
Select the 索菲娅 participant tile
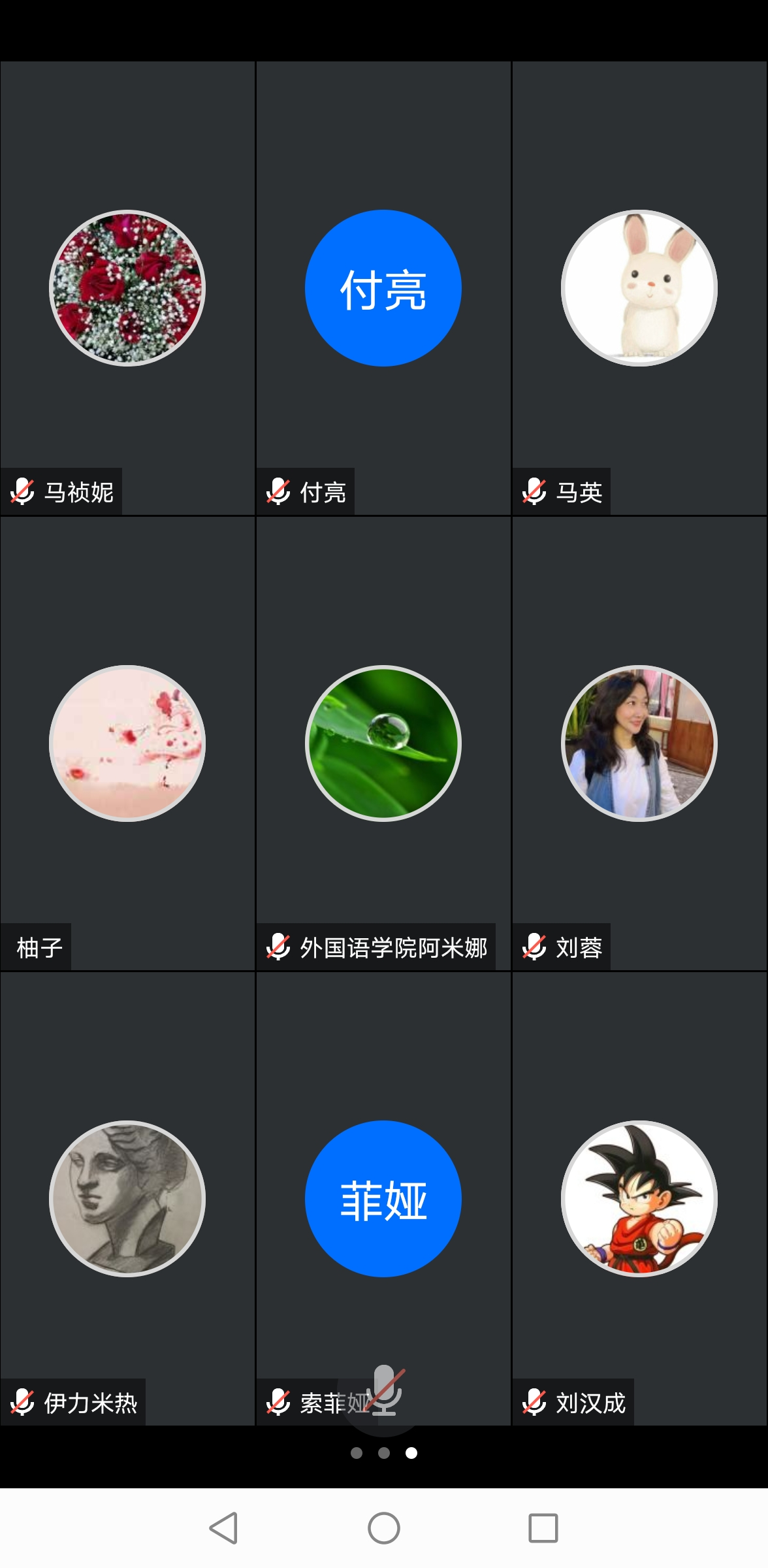pyautogui.click(x=383, y=1199)
